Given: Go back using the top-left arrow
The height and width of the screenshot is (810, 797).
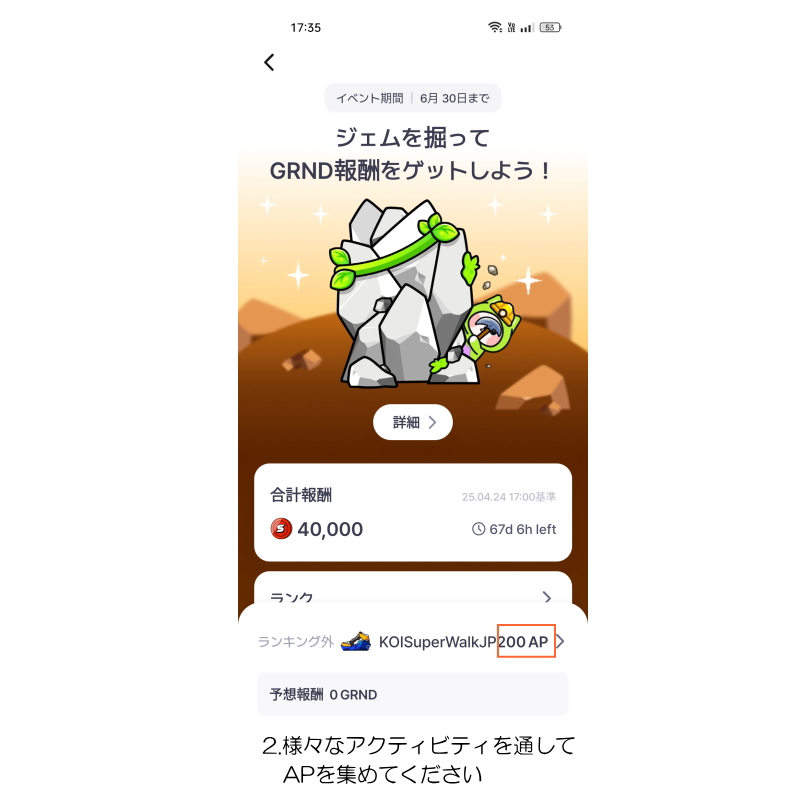Looking at the screenshot, I should [x=268, y=62].
